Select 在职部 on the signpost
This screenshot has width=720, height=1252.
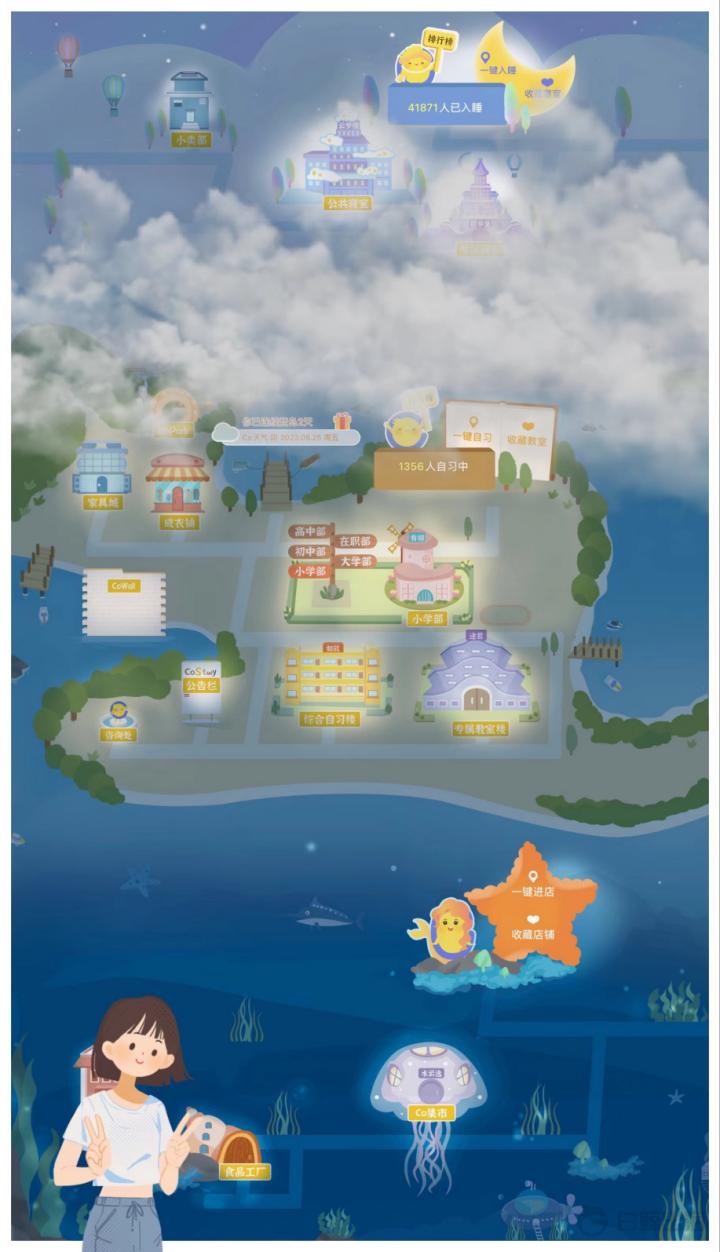click(x=355, y=541)
